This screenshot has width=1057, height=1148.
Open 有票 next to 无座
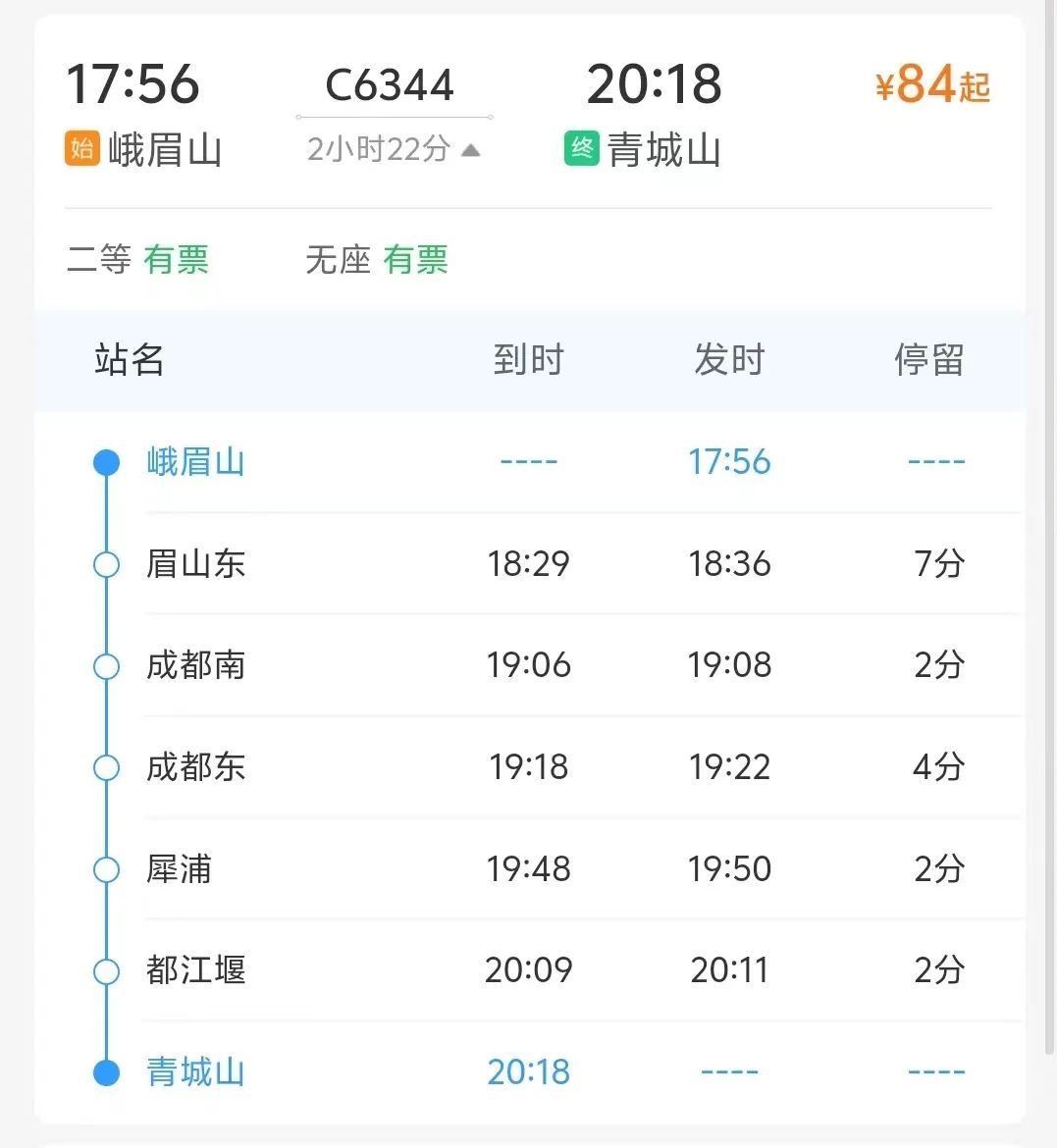(x=414, y=259)
